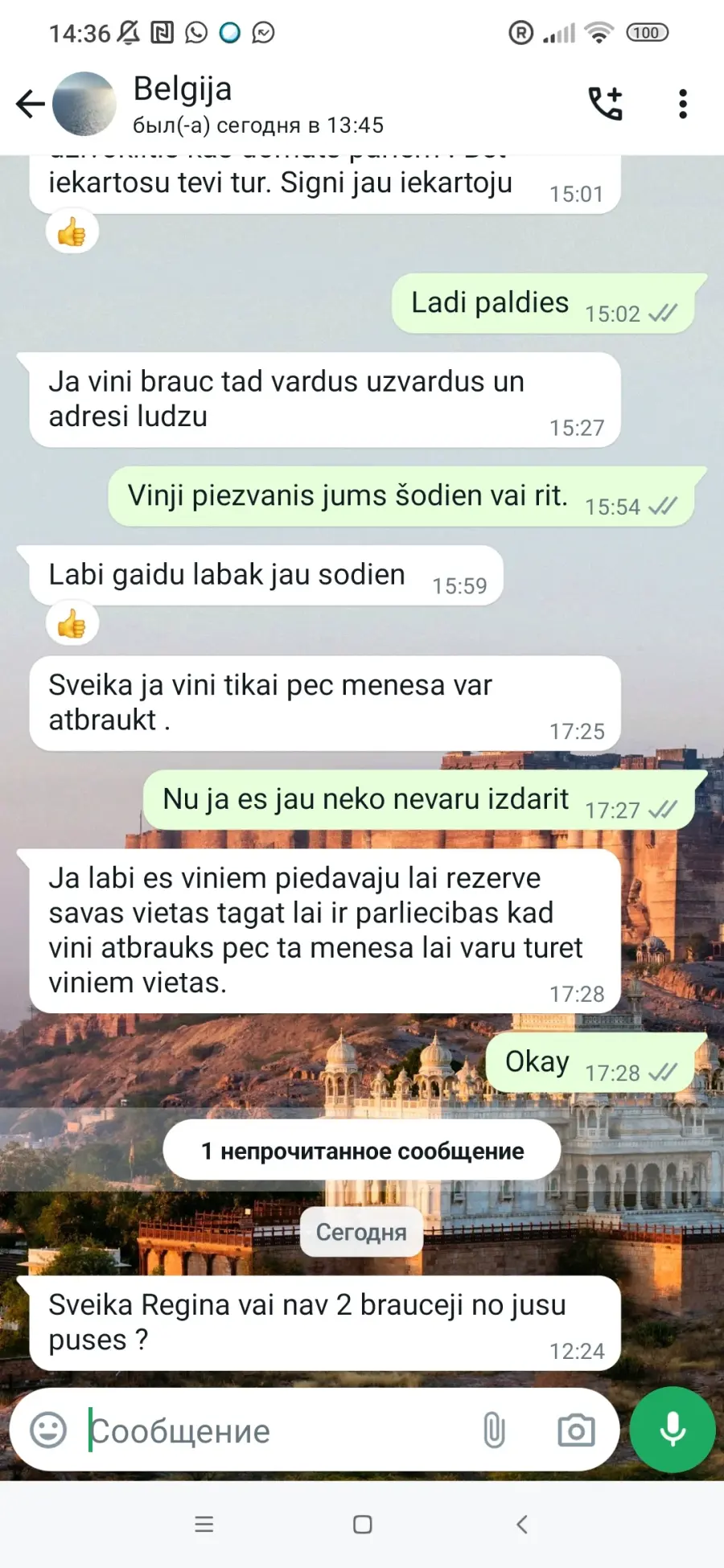724x1568 pixels.
Task: Record a voice message with the microphone
Action: click(673, 1430)
